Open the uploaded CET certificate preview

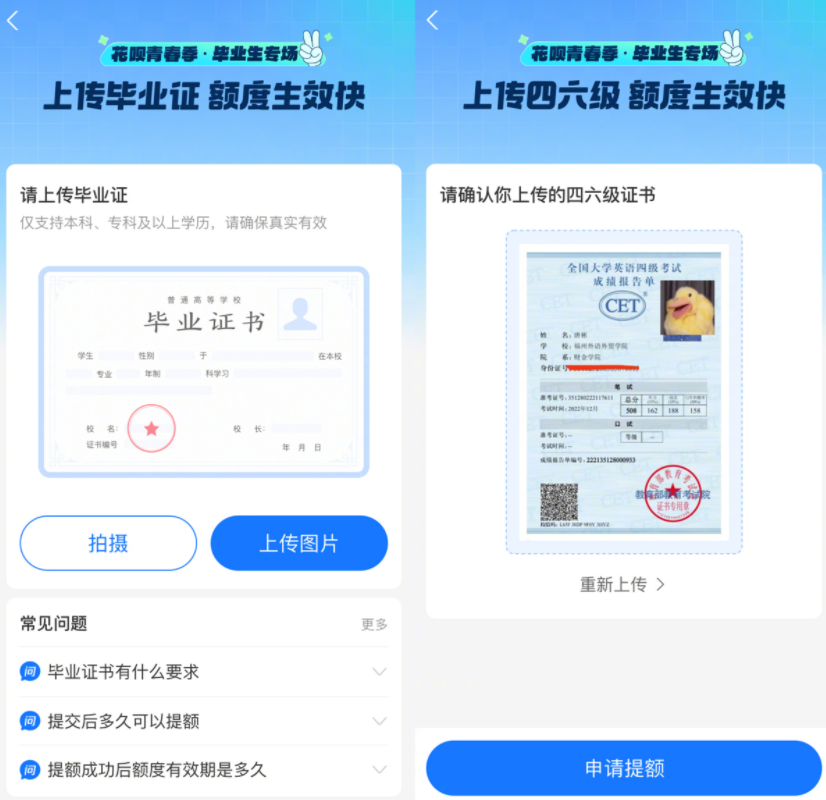tap(623, 392)
